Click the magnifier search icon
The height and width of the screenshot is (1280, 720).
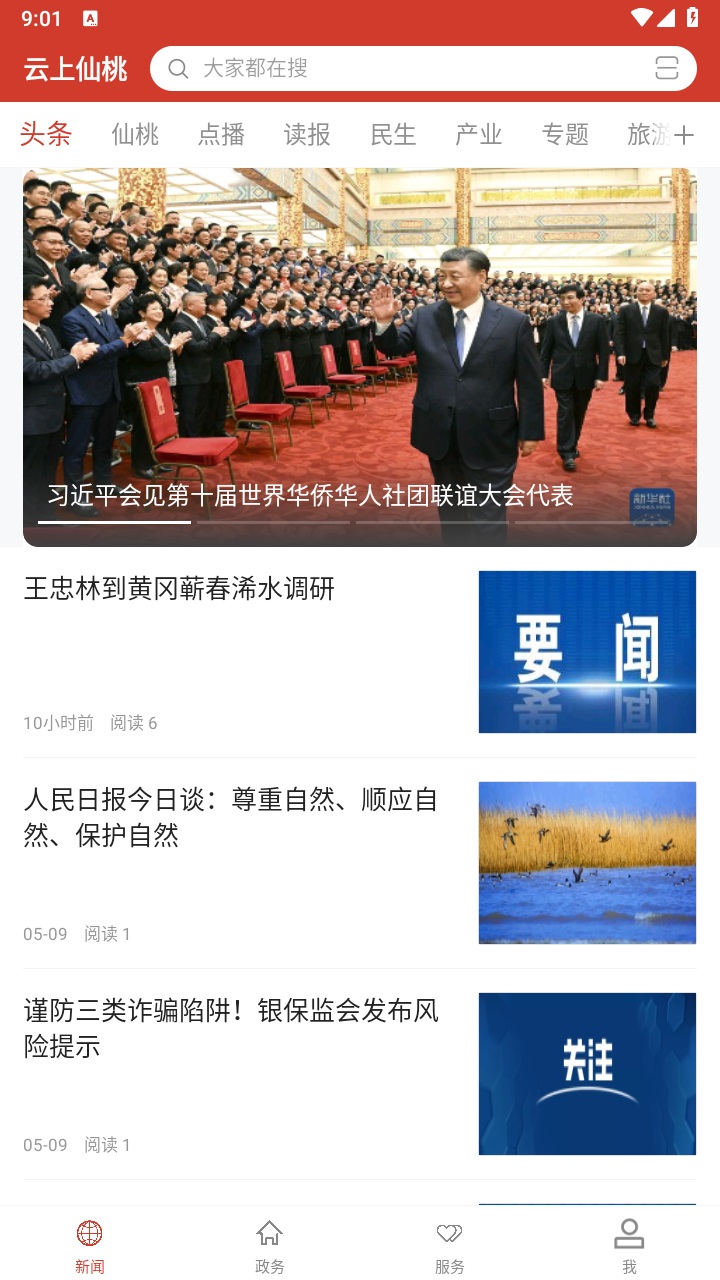[x=178, y=68]
